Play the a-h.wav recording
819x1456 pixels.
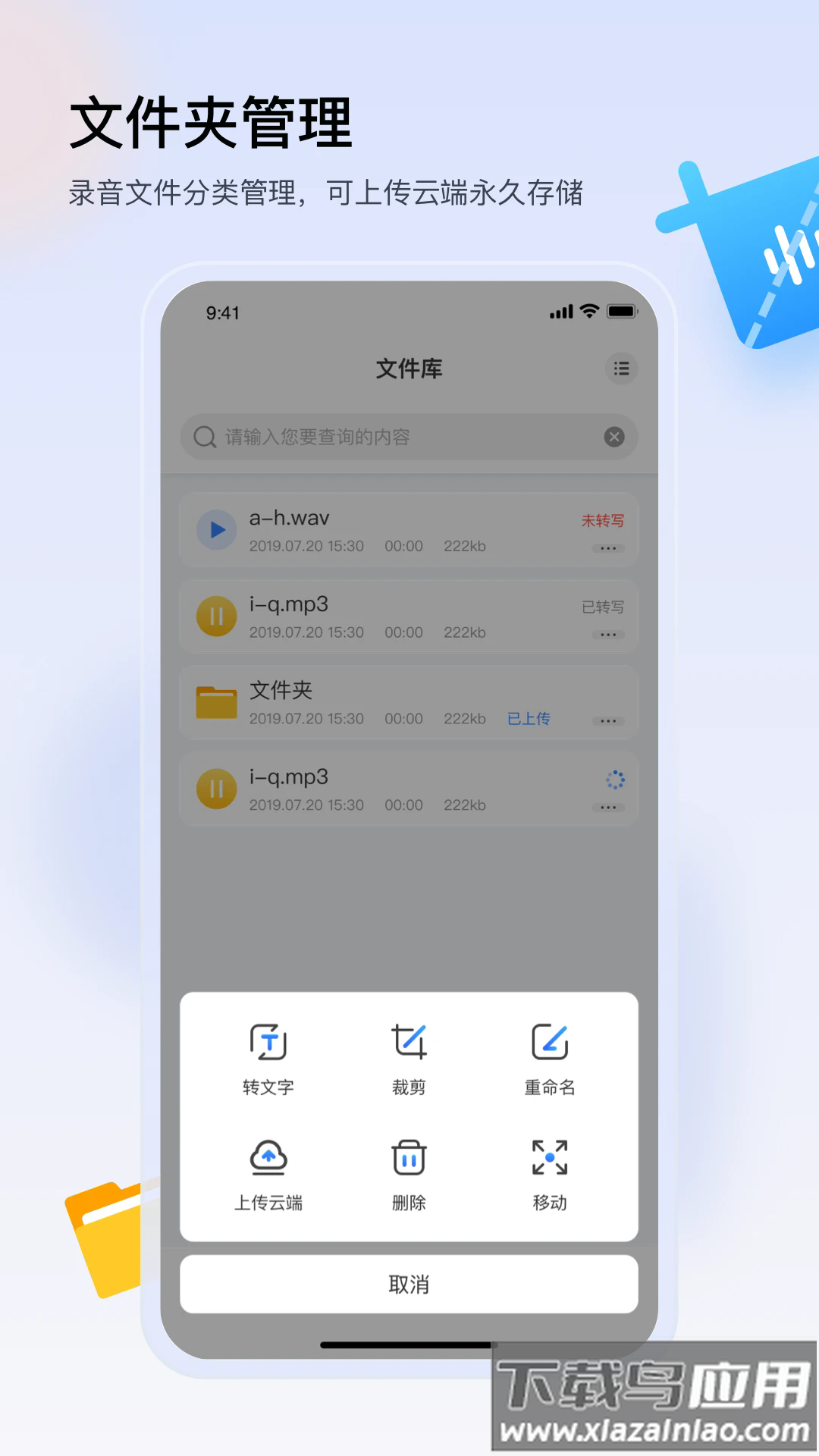point(216,530)
